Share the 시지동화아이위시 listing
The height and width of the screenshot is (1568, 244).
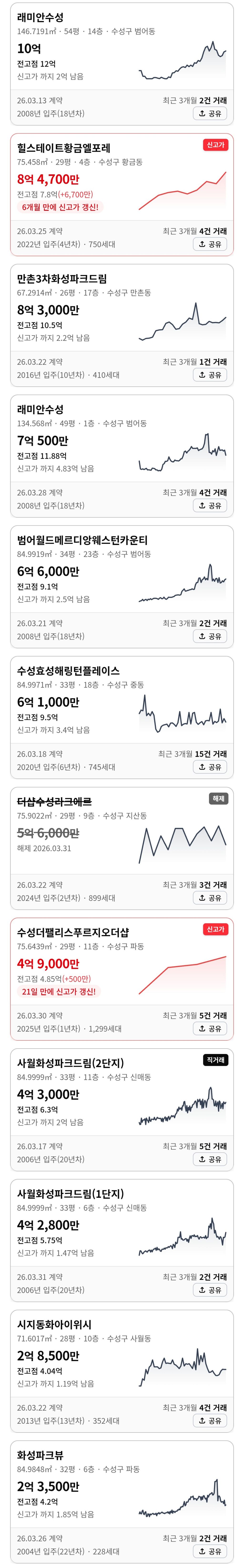click(x=210, y=1421)
